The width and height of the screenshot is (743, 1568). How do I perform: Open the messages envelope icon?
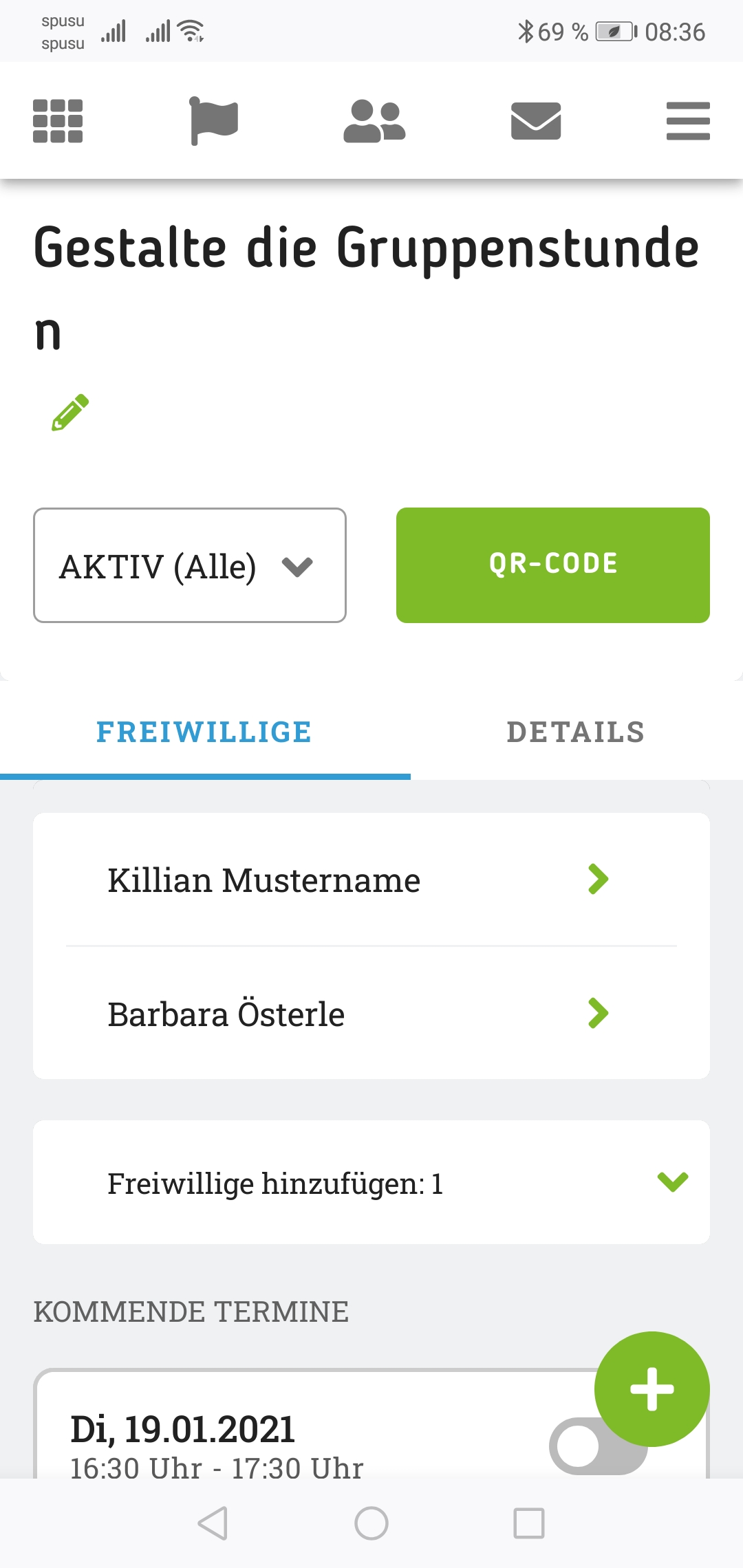click(x=536, y=121)
